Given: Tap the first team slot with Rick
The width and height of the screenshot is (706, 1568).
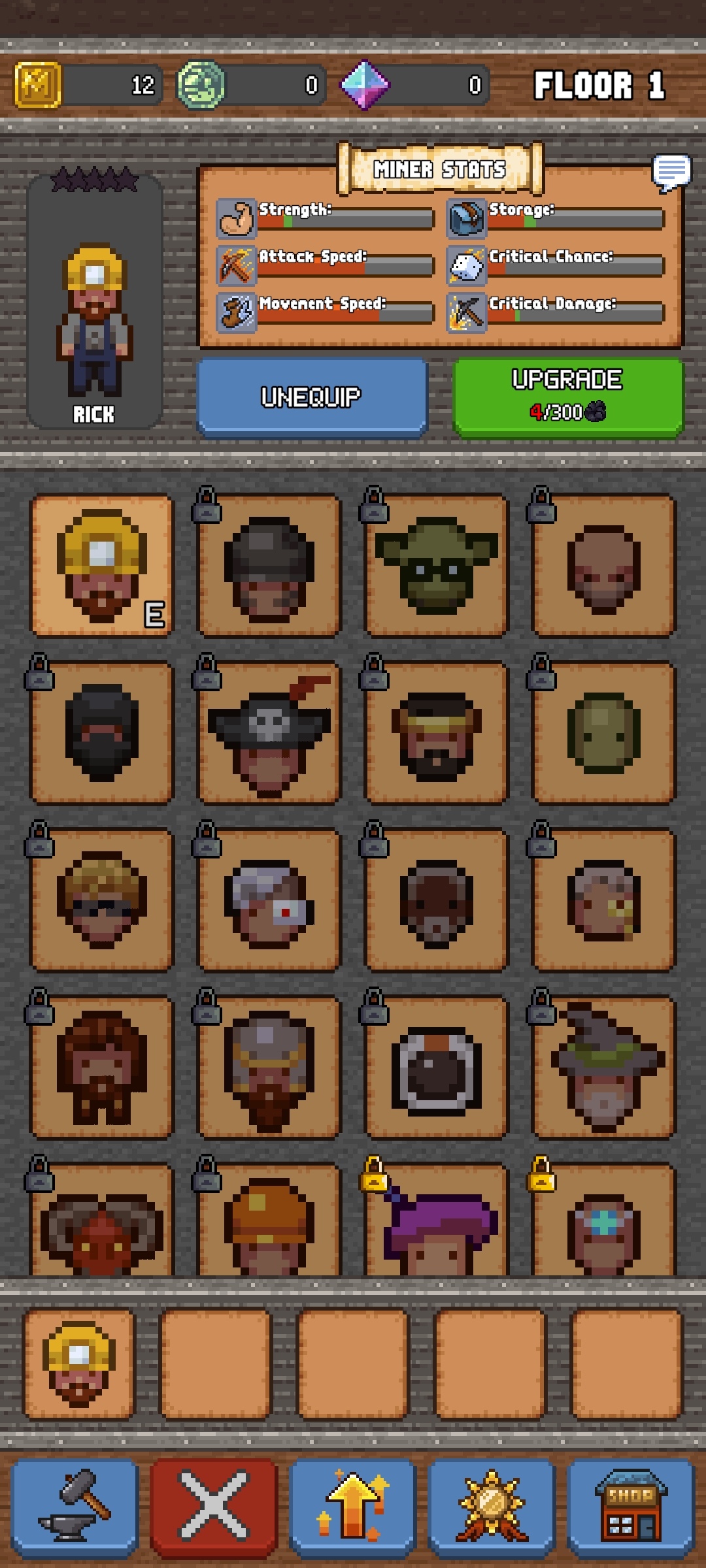Looking at the screenshot, I should (x=79, y=1364).
